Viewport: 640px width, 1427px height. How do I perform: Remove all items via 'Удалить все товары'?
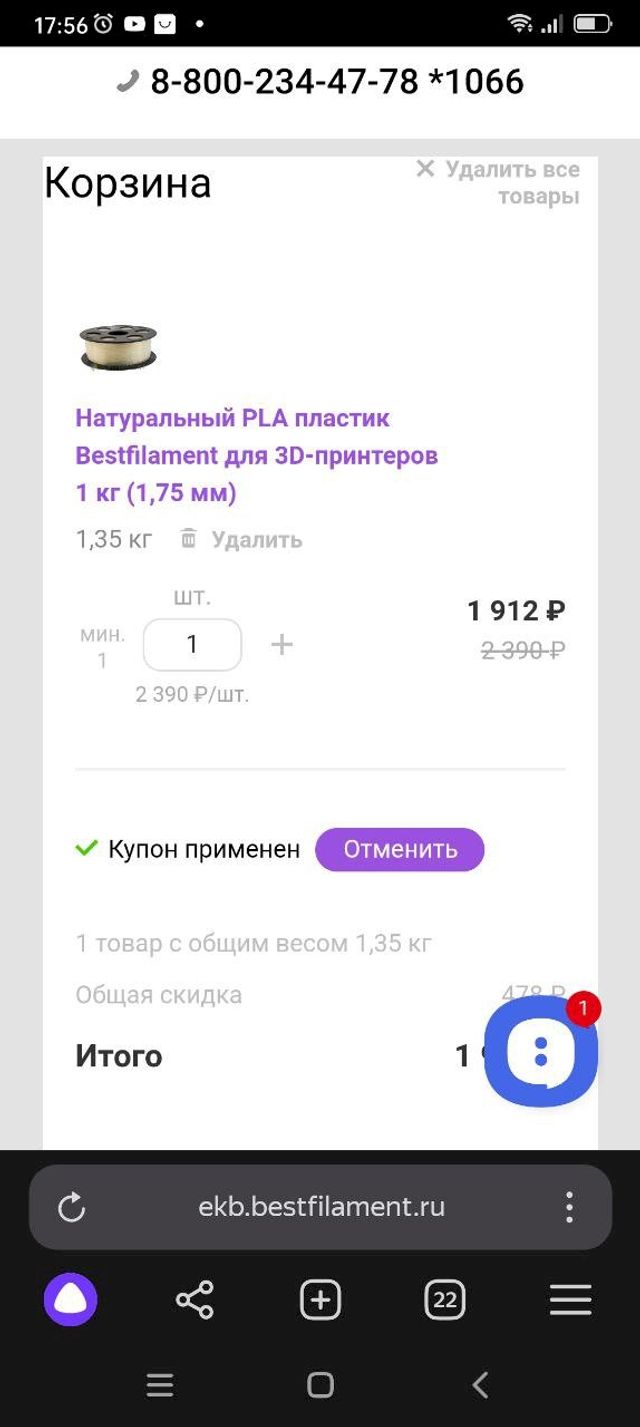[500, 182]
